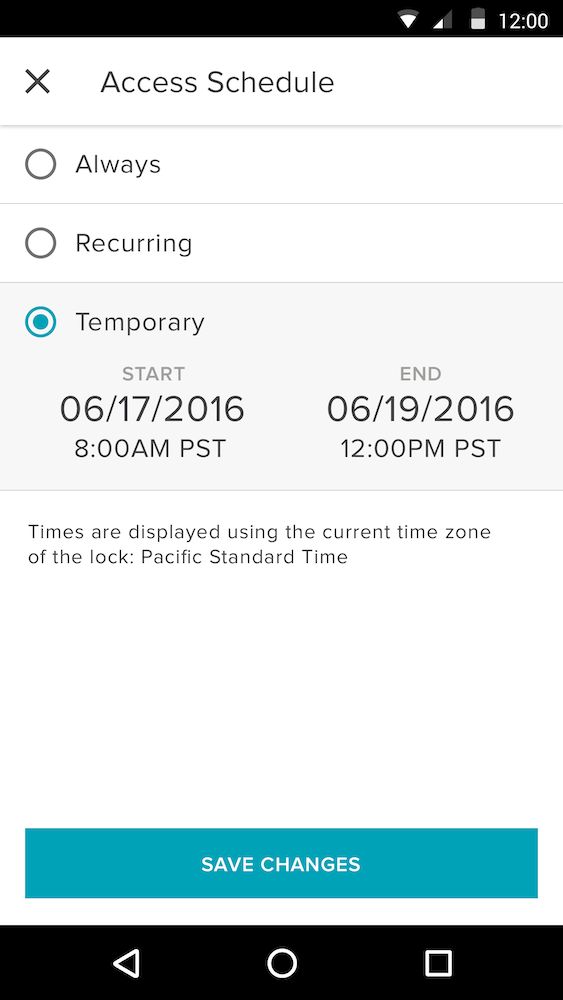Edit the 12:00PM PST end time
Screen dimensions: 563x1000
421,449
